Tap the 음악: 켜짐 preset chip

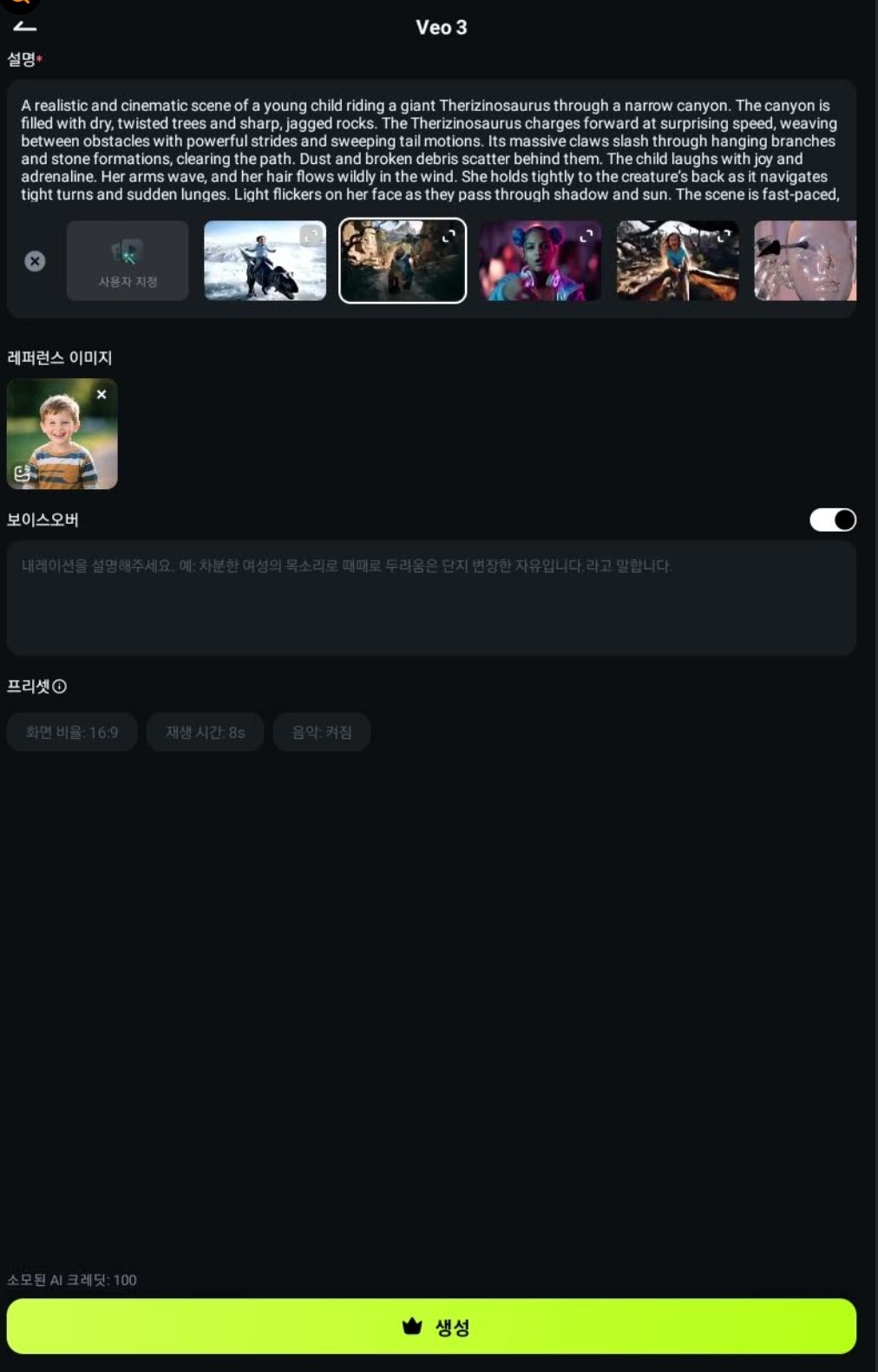tap(322, 733)
